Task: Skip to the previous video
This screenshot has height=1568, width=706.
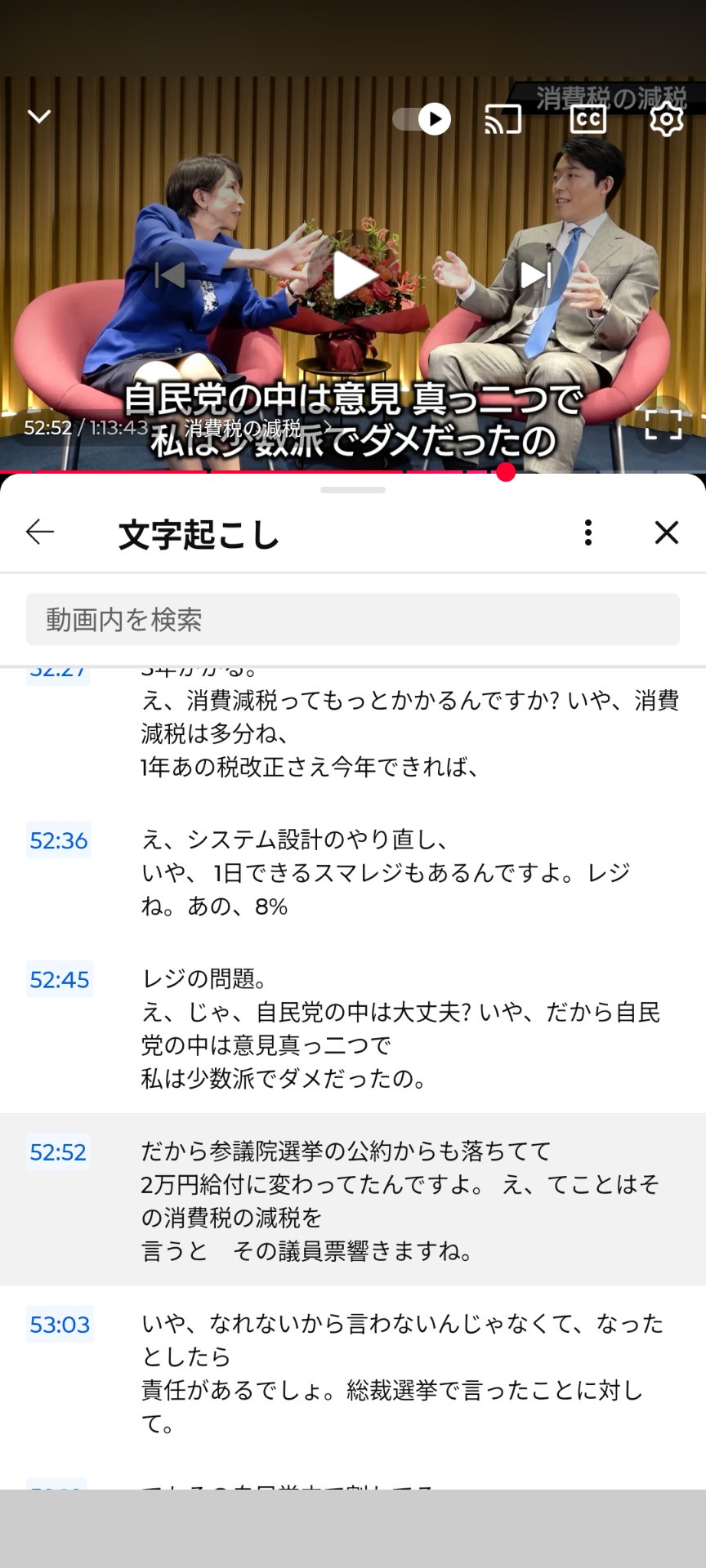Action: (169, 275)
